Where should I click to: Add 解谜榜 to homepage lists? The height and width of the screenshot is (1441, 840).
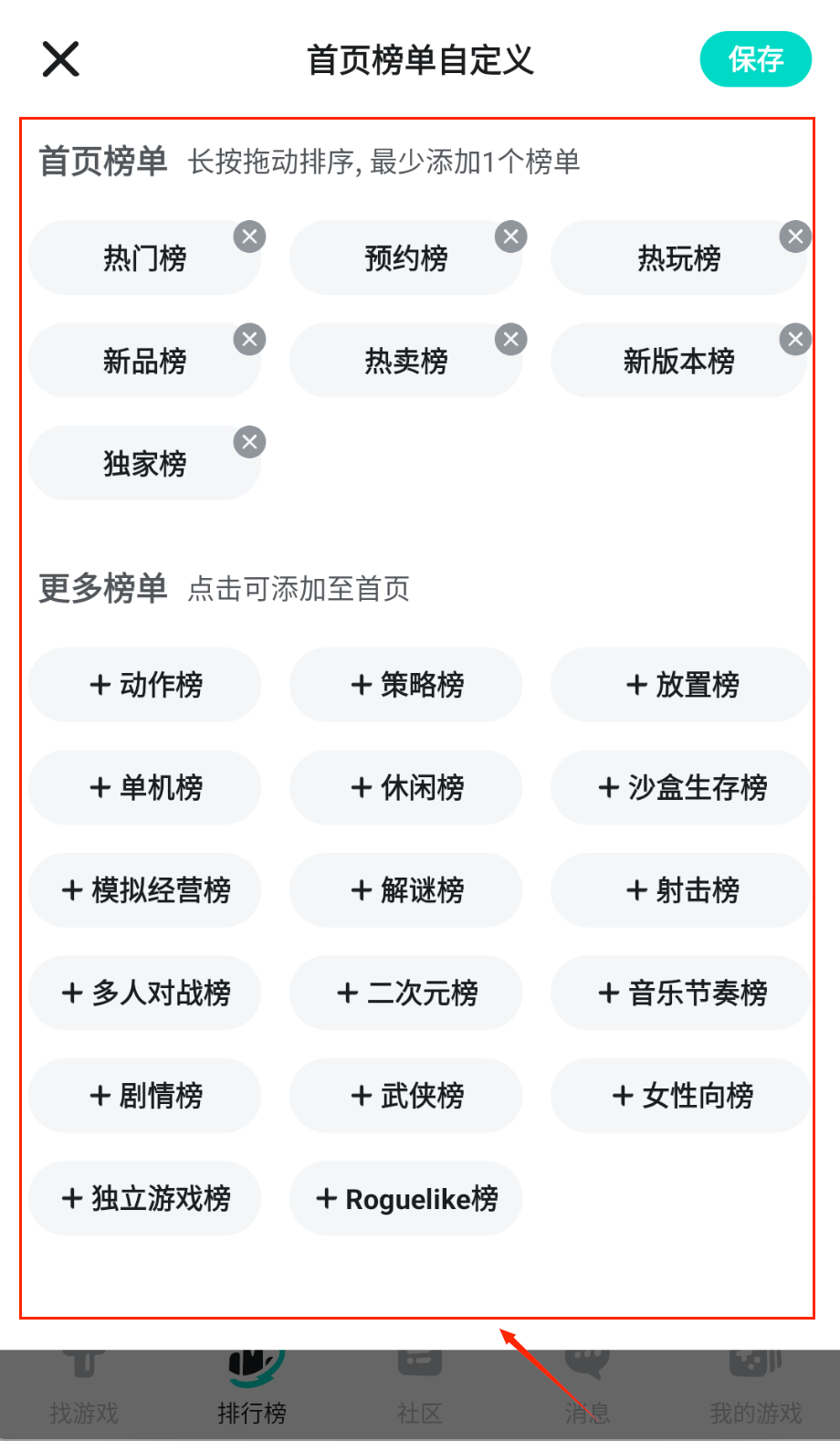pyautogui.click(x=406, y=890)
